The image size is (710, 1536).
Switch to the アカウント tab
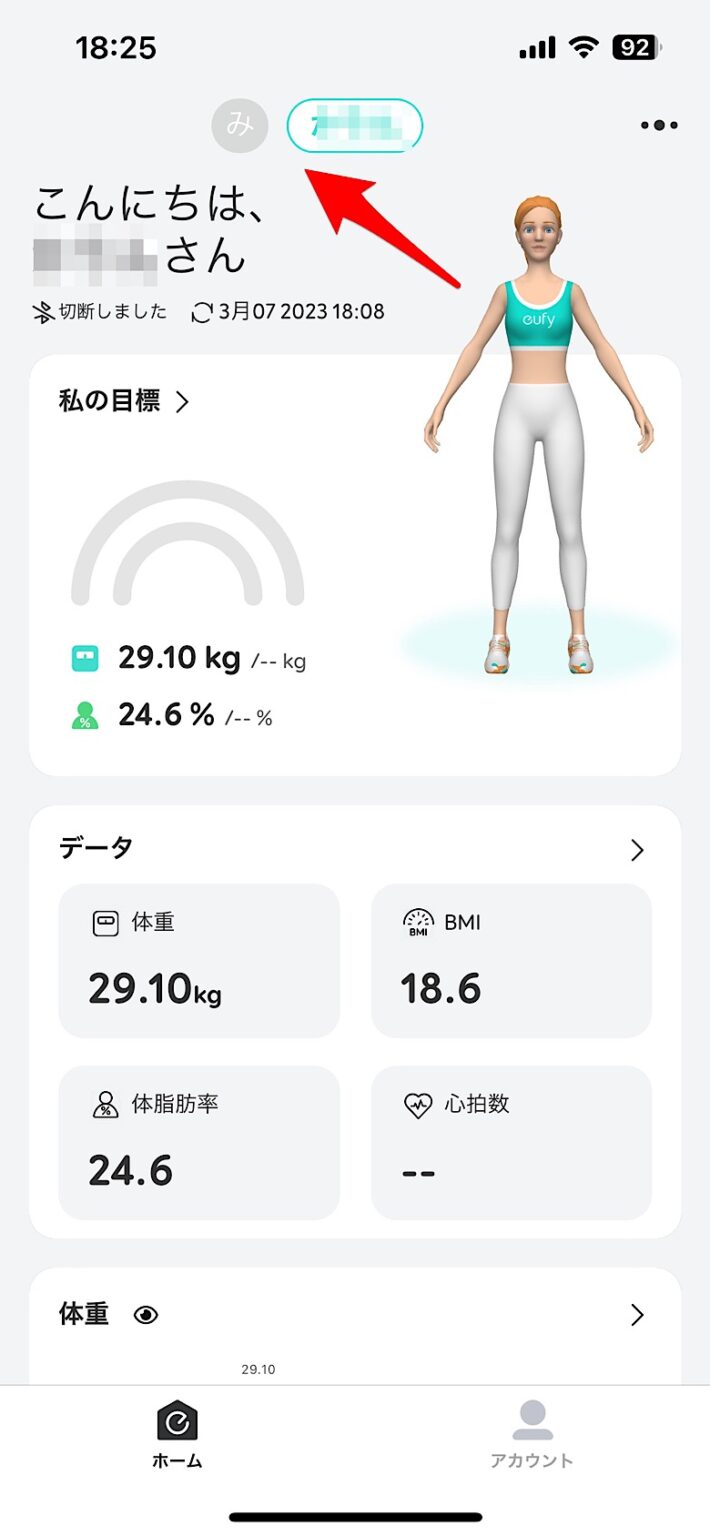coord(532,1435)
